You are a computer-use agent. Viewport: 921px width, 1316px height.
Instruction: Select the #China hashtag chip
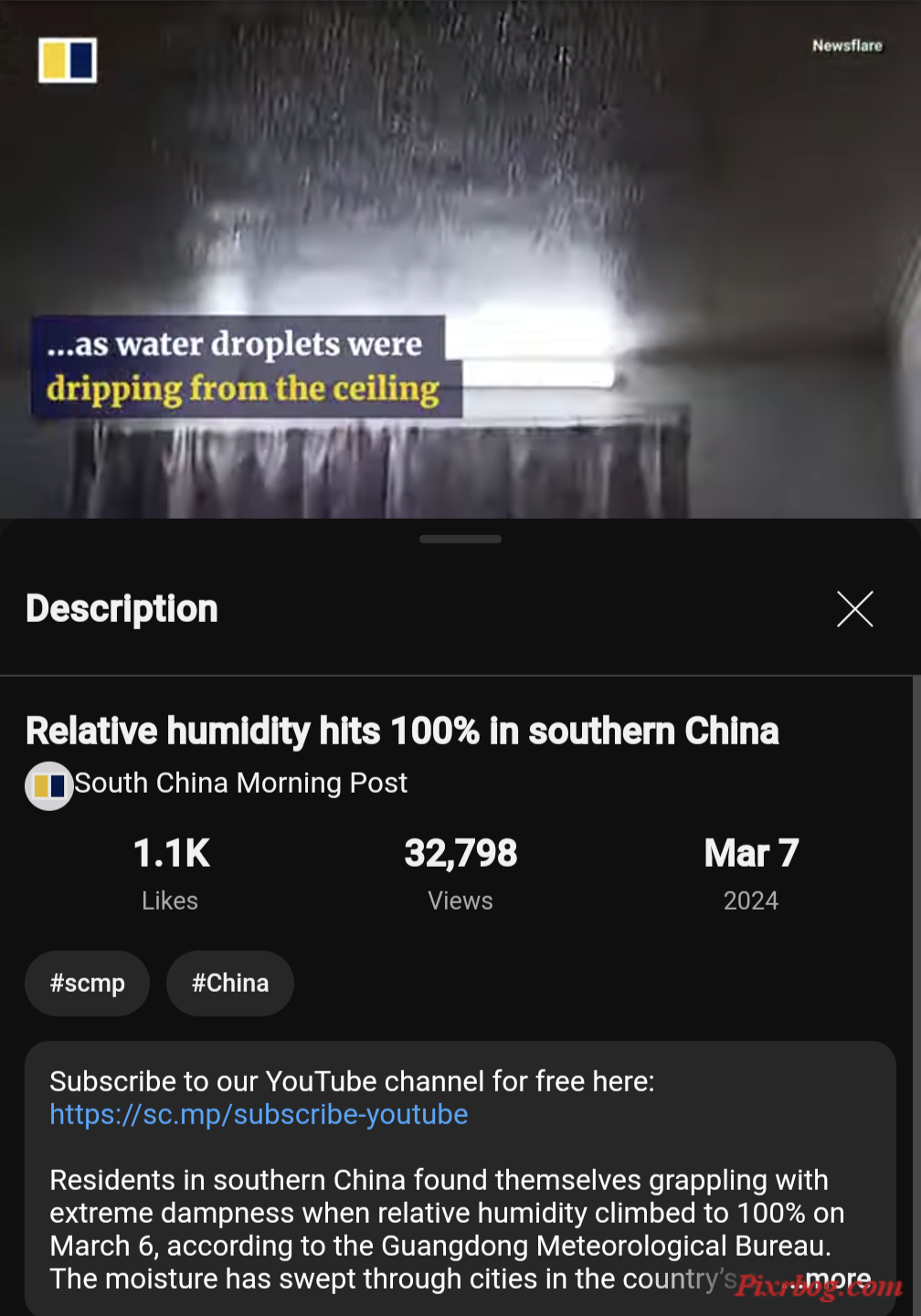tap(230, 984)
